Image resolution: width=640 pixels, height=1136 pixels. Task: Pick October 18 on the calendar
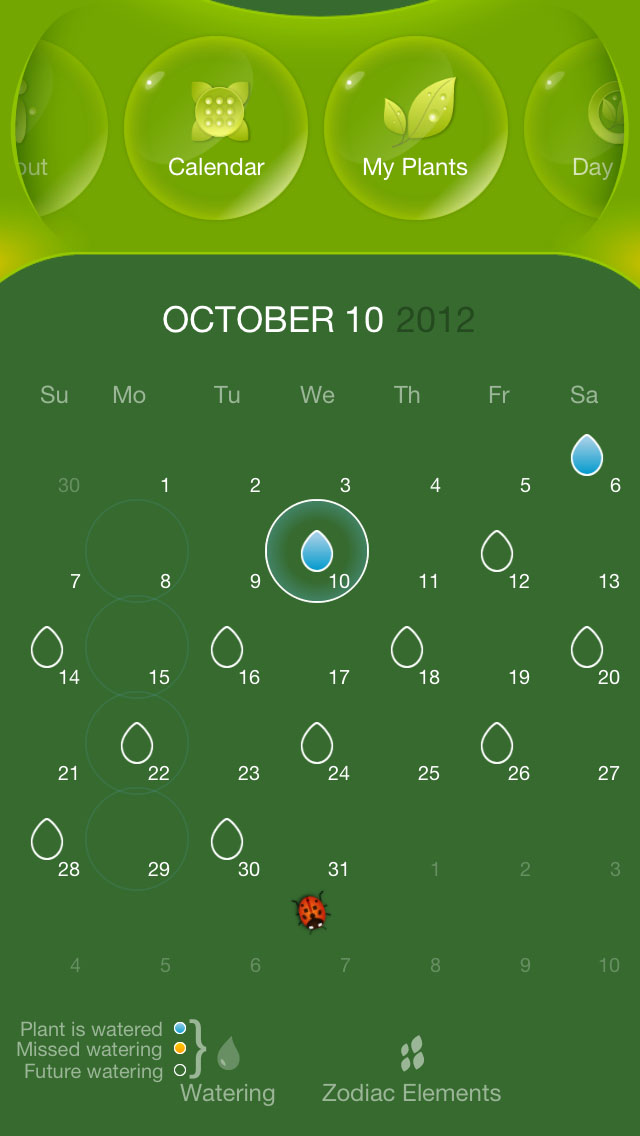pos(412,657)
